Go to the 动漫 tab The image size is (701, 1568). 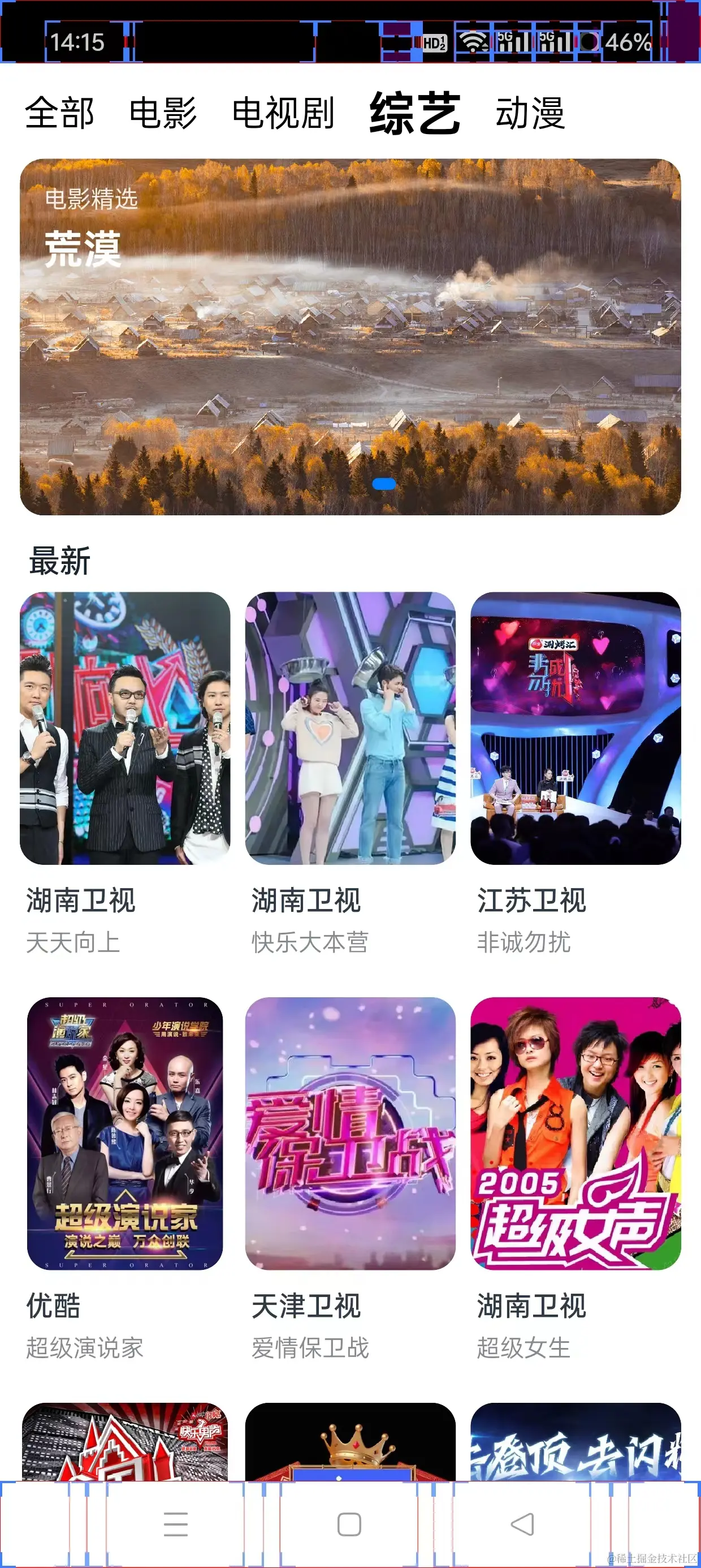point(530,113)
